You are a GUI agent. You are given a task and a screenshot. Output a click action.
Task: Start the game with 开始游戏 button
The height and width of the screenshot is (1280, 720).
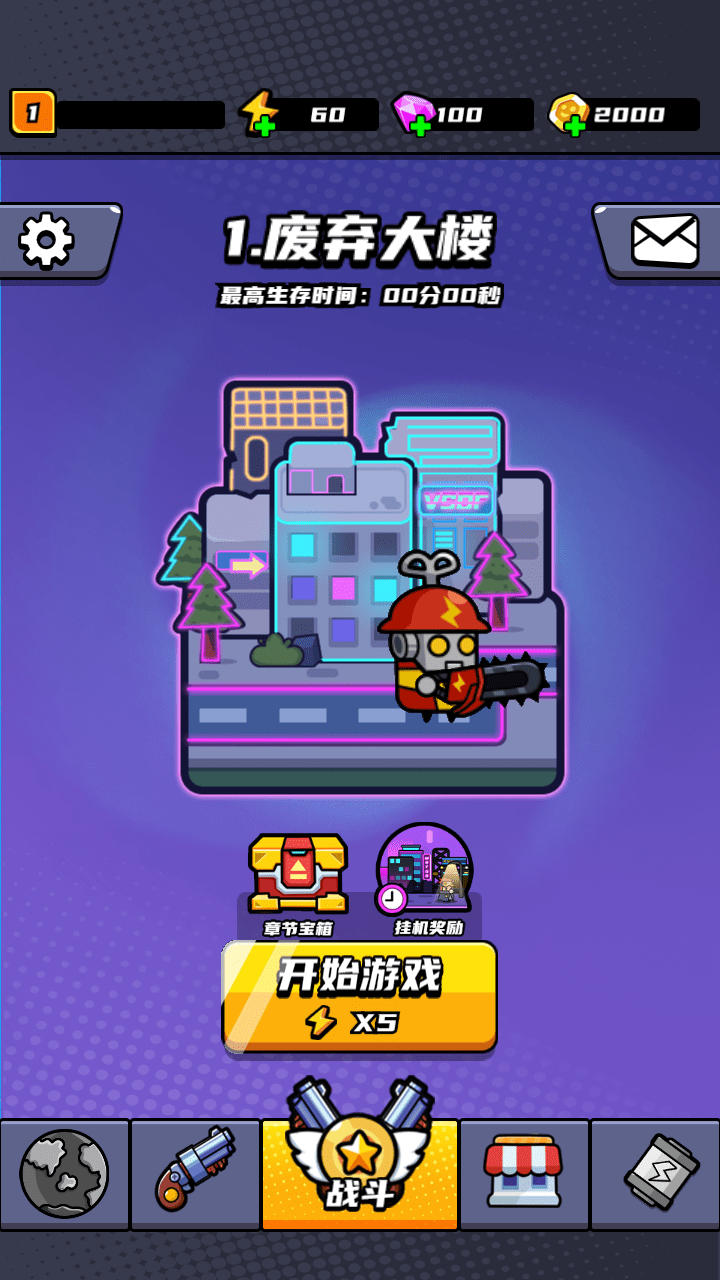359,996
